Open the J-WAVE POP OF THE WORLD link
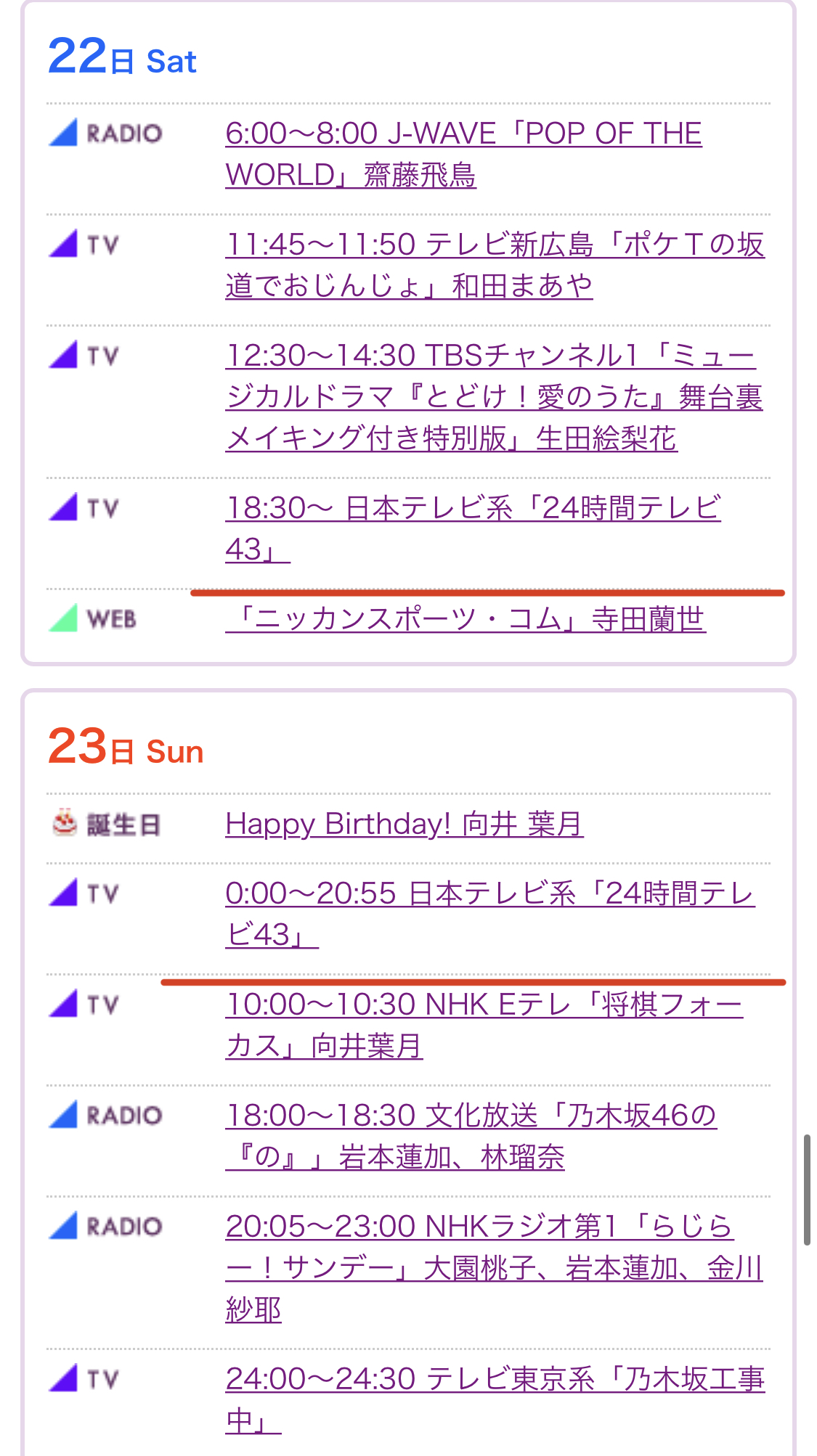Viewport: 817px width, 1456px height. click(463, 154)
